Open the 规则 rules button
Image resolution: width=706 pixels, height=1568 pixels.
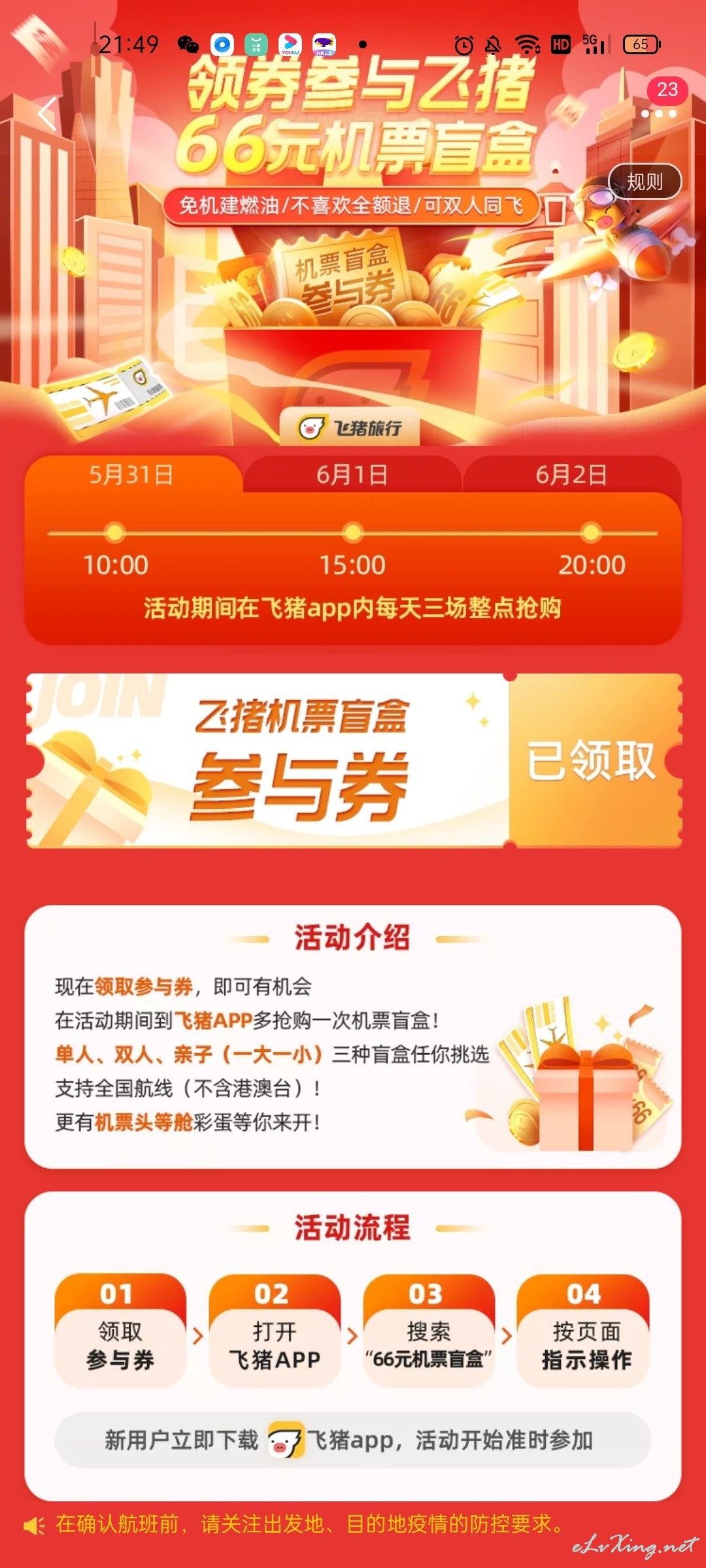pyautogui.click(x=645, y=182)
